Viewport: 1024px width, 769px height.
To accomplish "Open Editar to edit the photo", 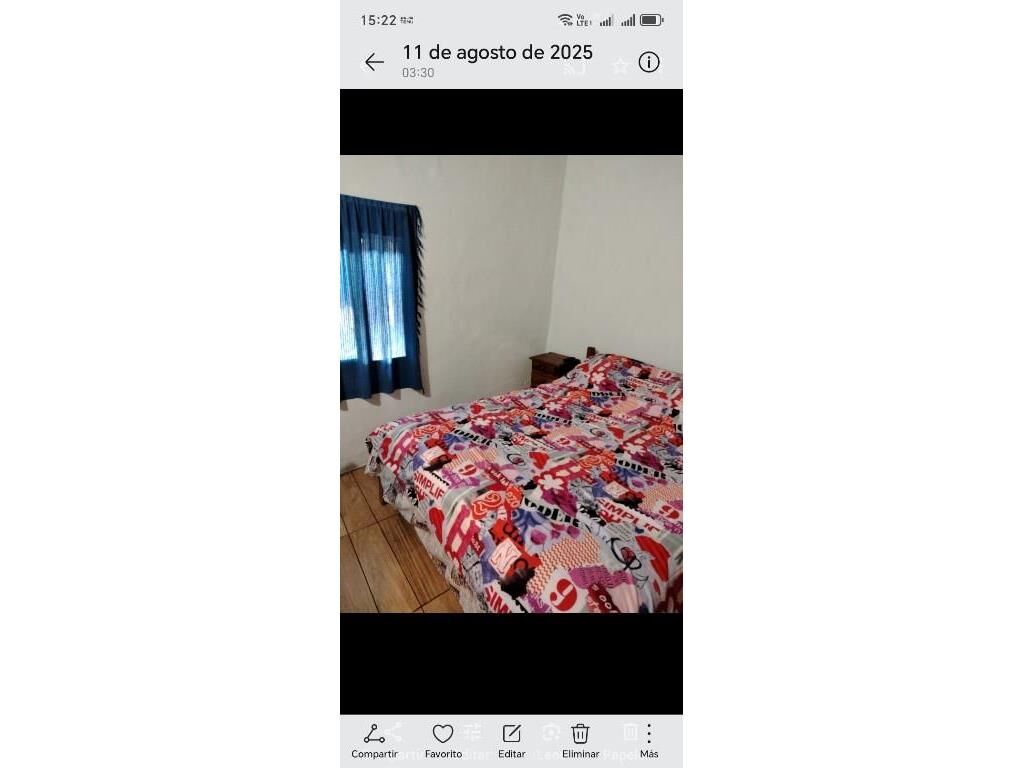I will tap(511, 741).
